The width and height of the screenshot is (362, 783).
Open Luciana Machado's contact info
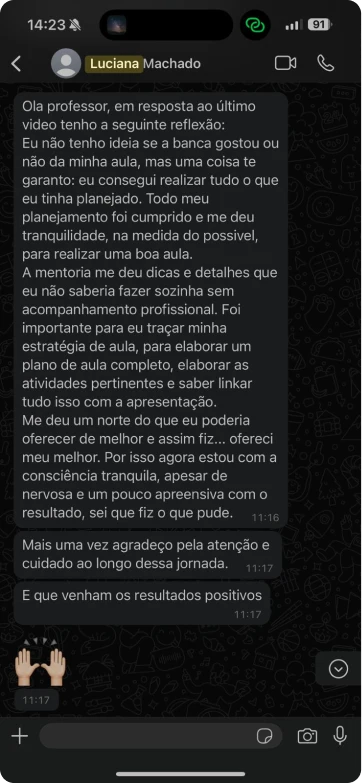pos(143,63)
